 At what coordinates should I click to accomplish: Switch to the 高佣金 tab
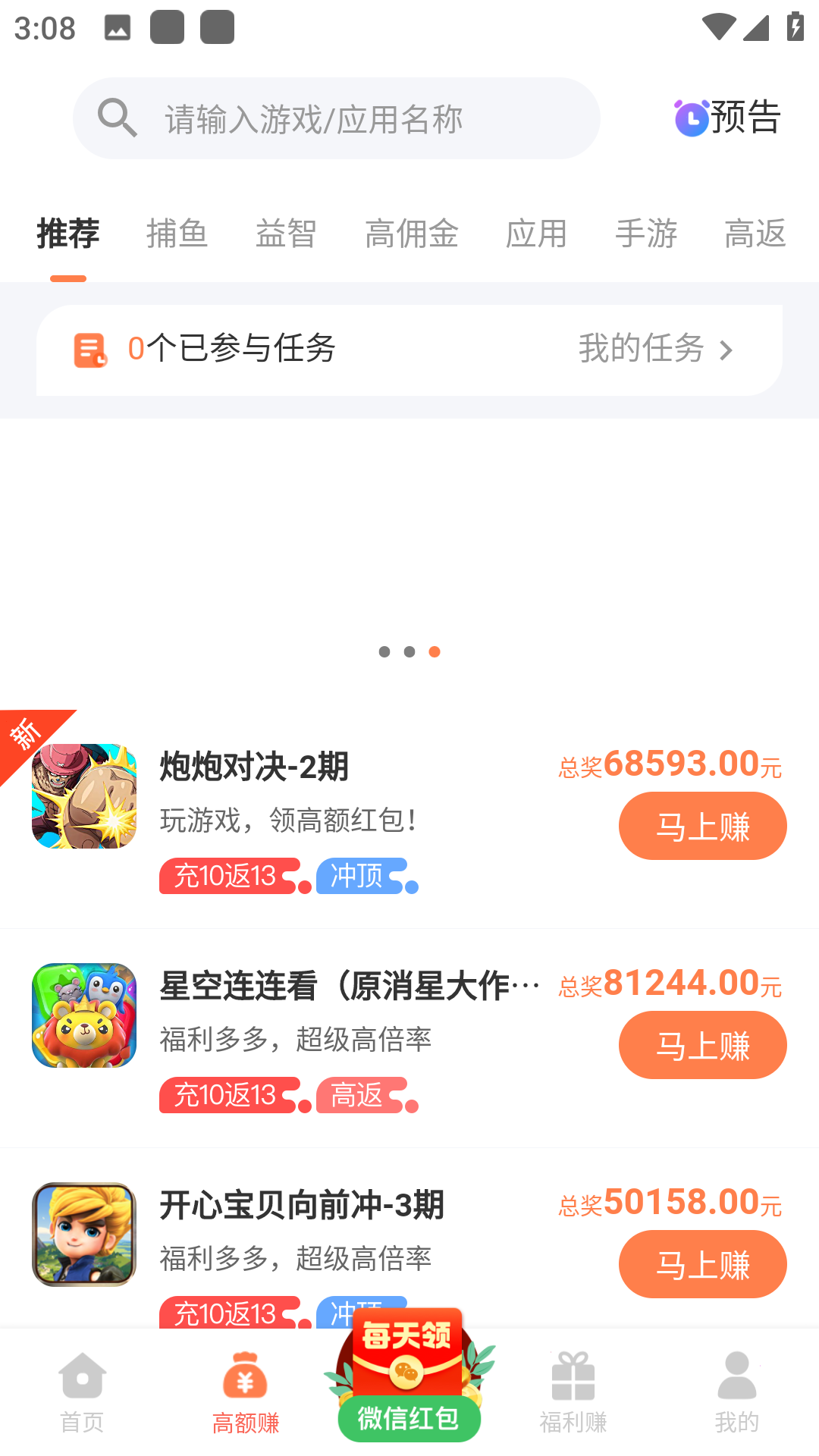point(412,234)
